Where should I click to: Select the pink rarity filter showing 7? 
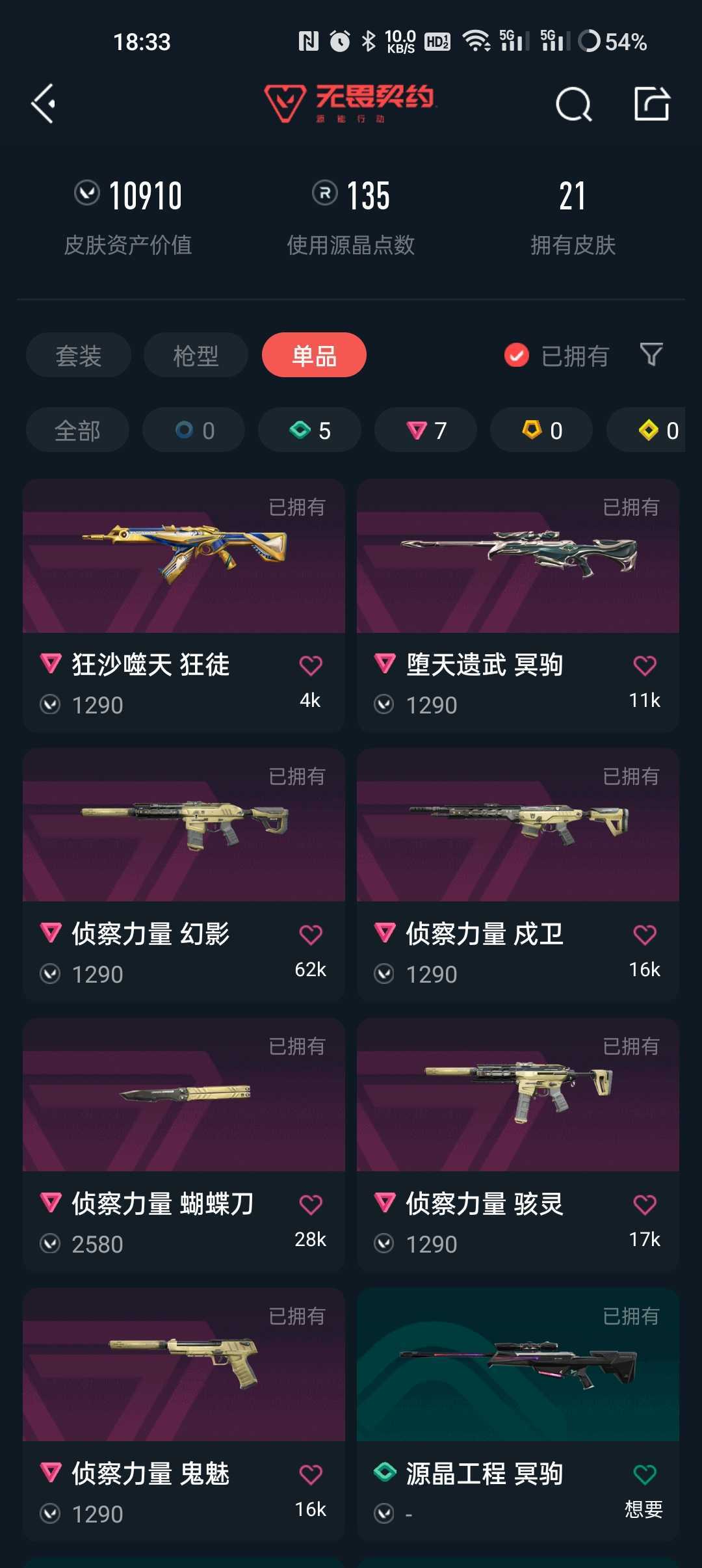pos(426,430)
